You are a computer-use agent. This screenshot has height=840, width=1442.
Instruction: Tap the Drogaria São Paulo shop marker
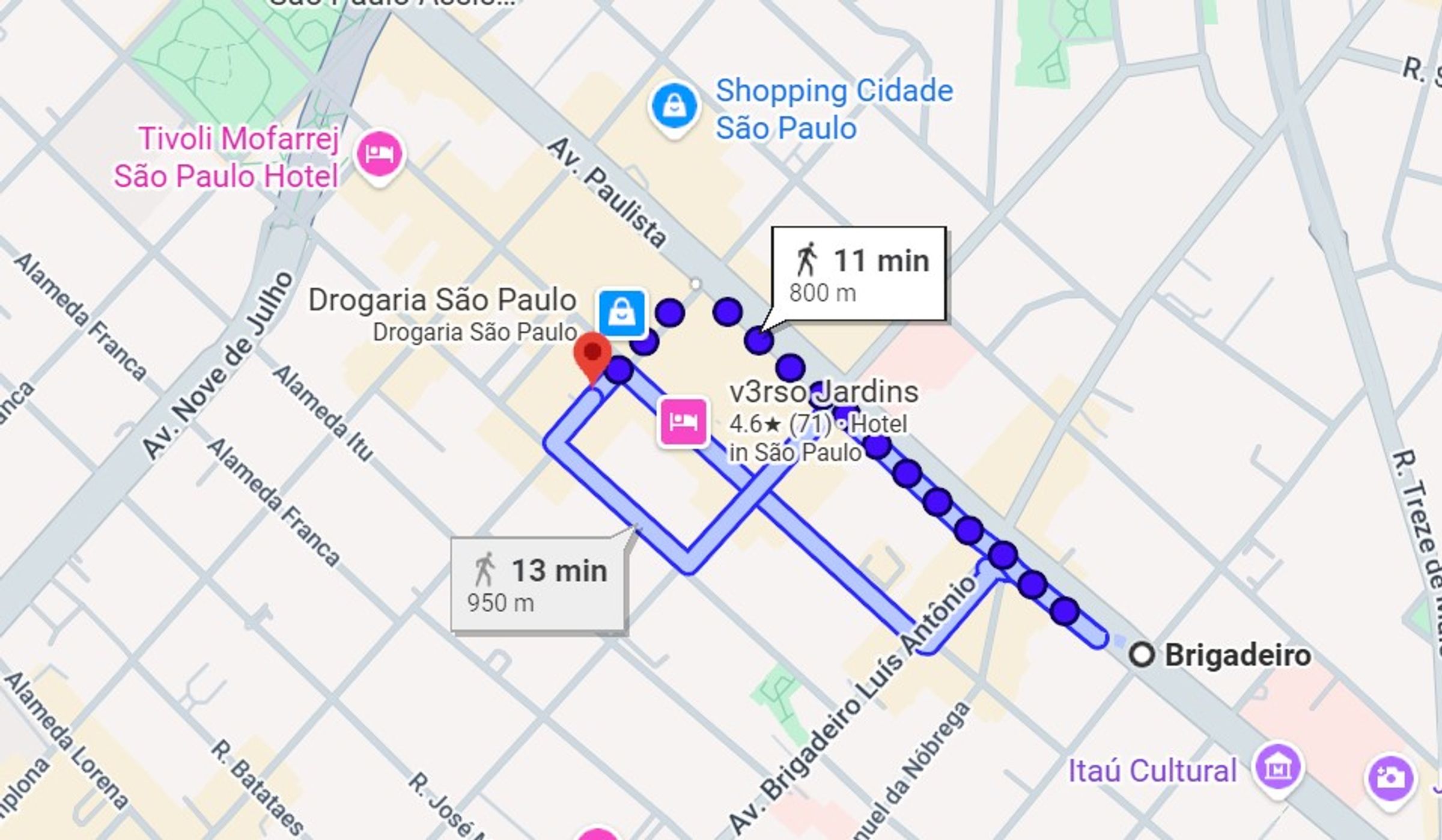click(x=622, y=313)
